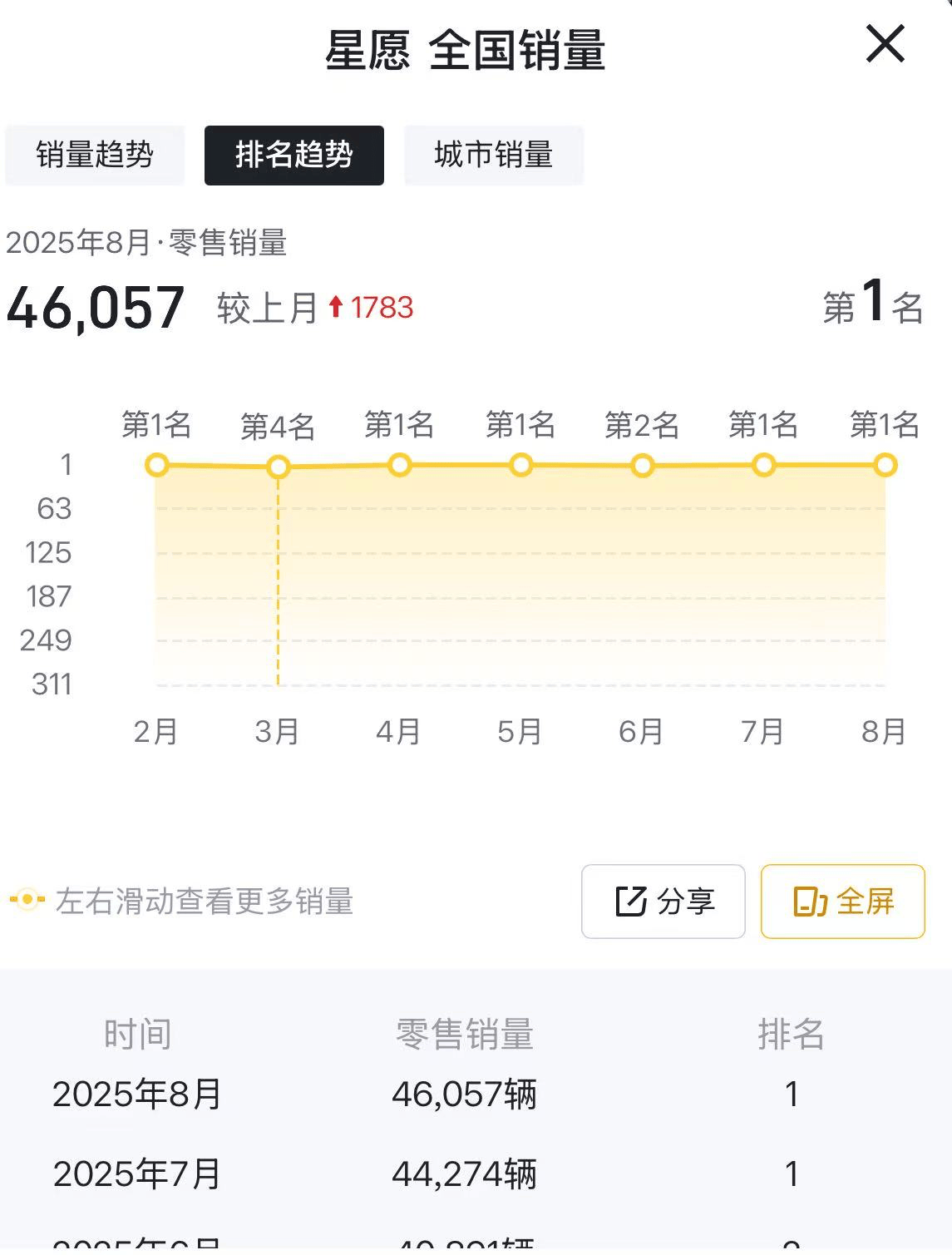Select the 3月 data point on chart
Image resolution: width=952 pixels, height=1255 pixels.
pos(279,467)
